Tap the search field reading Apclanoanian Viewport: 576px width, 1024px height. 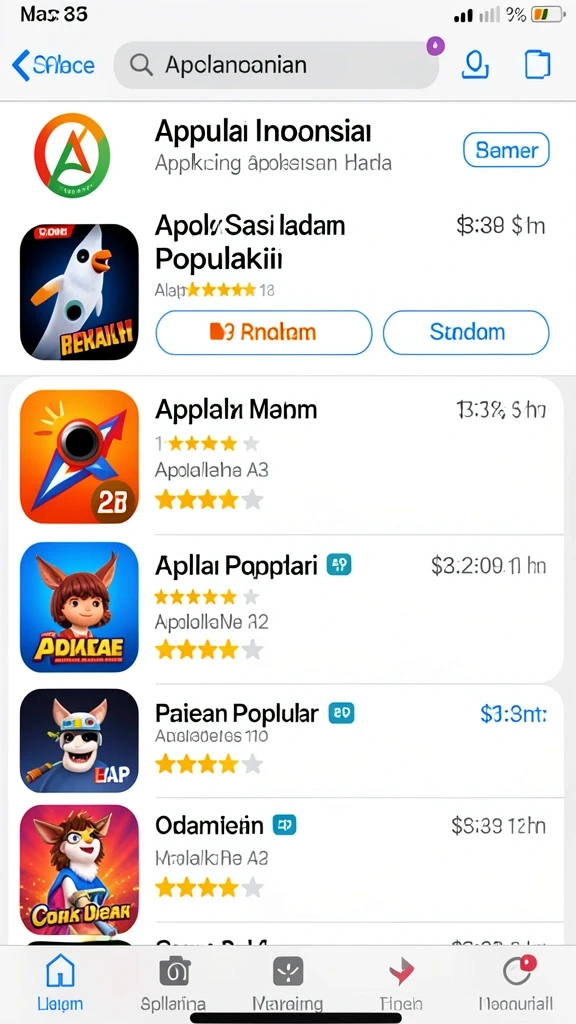276,65
